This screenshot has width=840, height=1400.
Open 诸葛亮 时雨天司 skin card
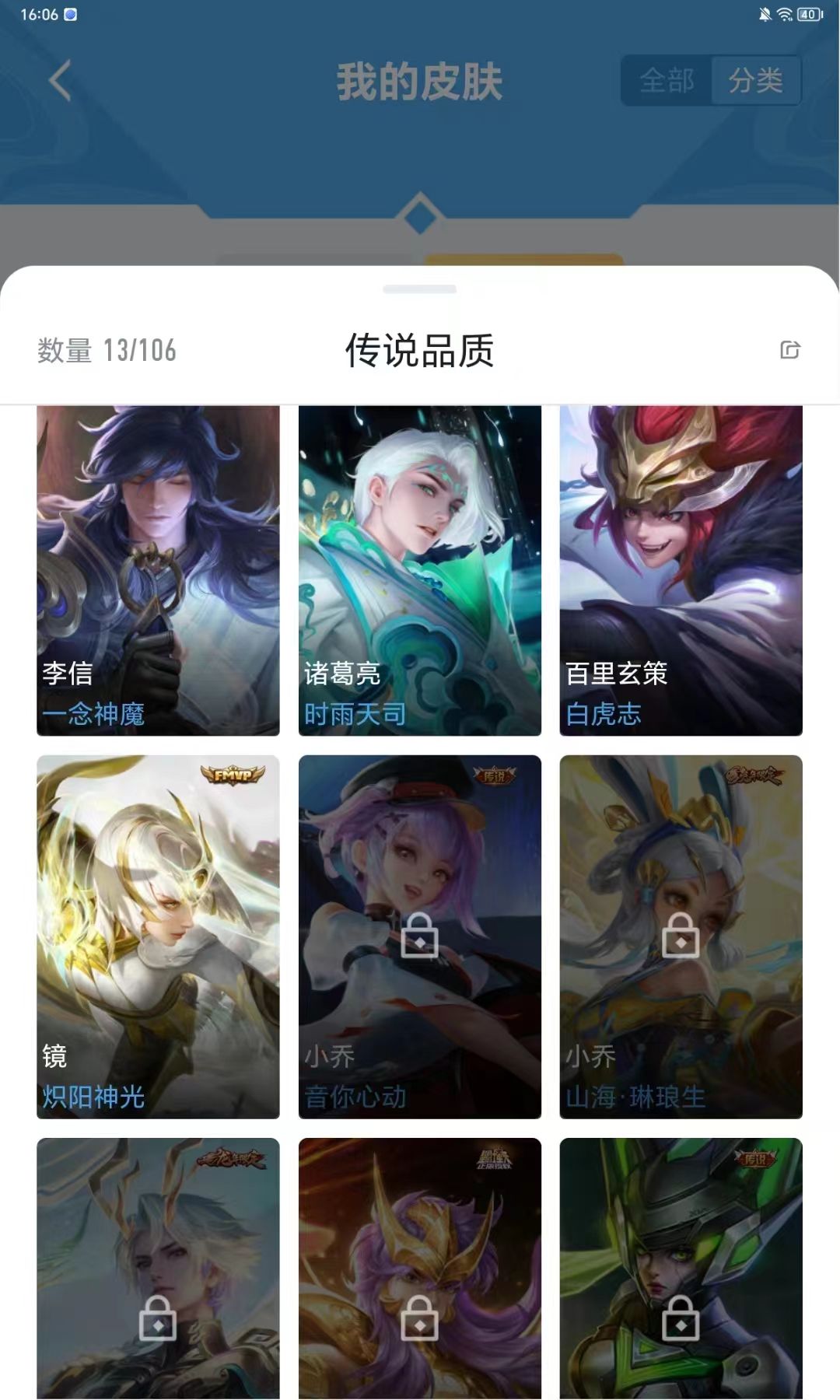(420, 570)
